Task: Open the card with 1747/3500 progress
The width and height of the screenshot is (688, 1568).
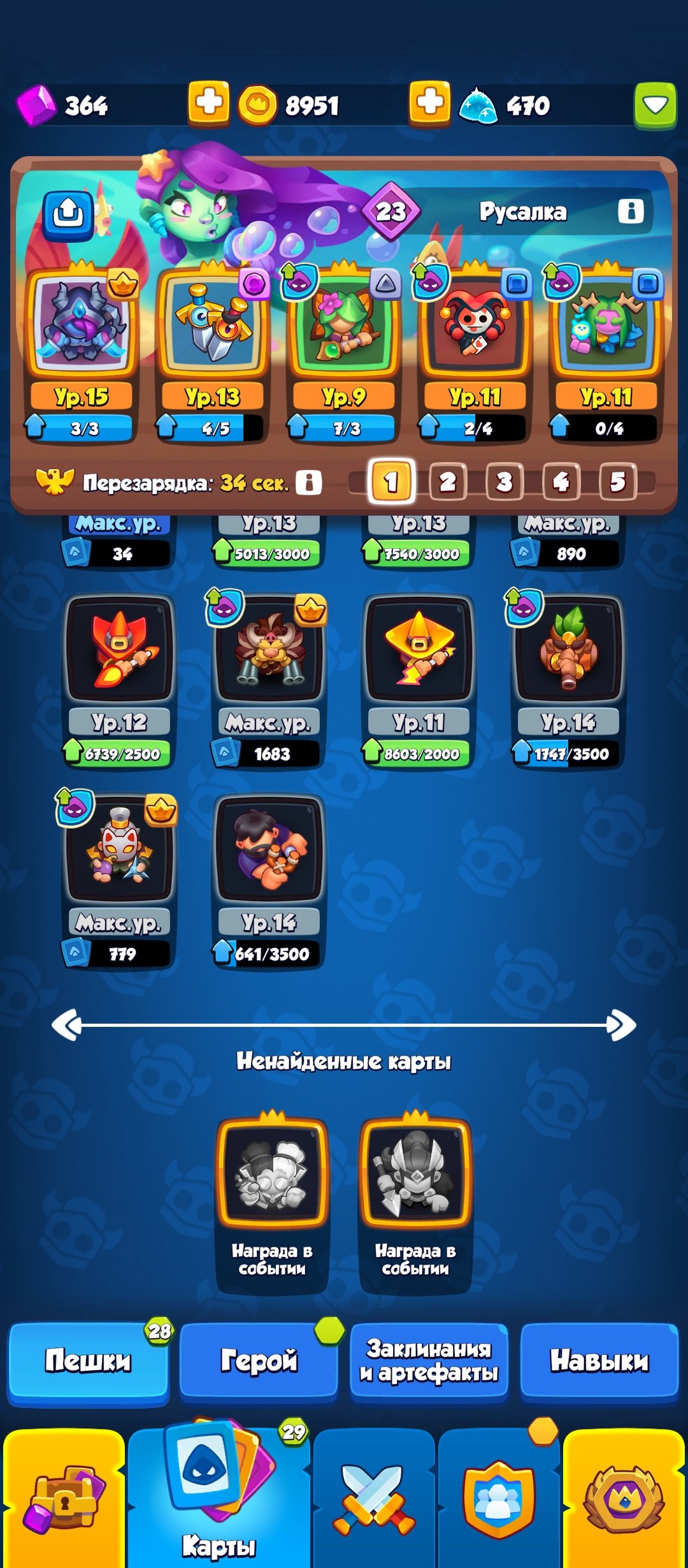Action: click(x=569, y=650)
